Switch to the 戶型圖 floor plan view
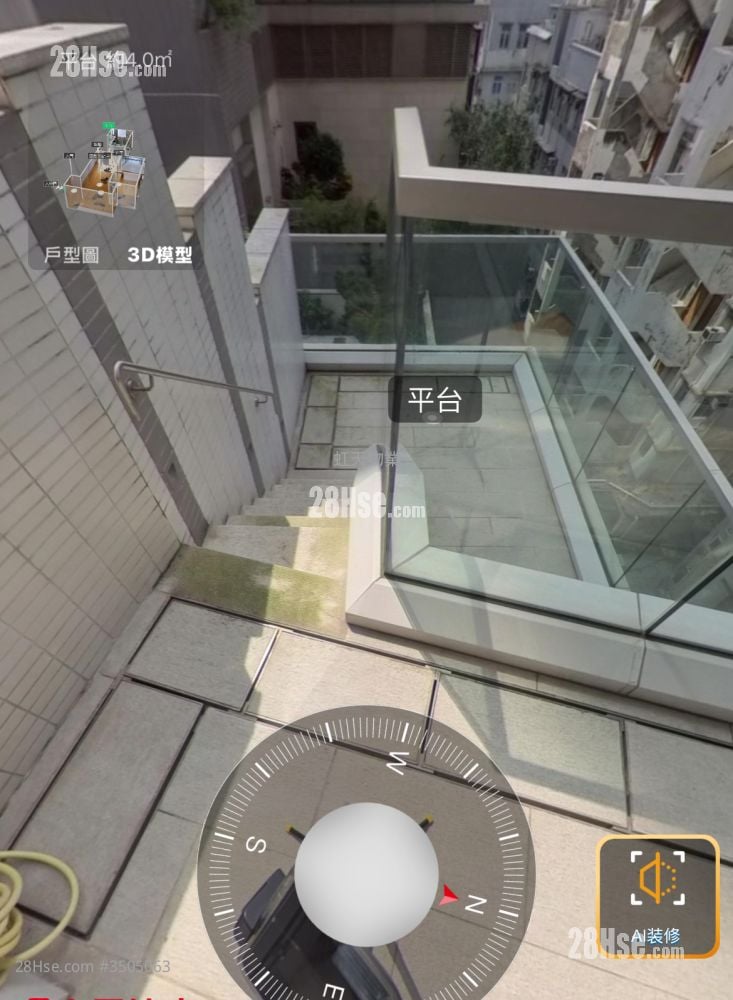 pos(71,255)
